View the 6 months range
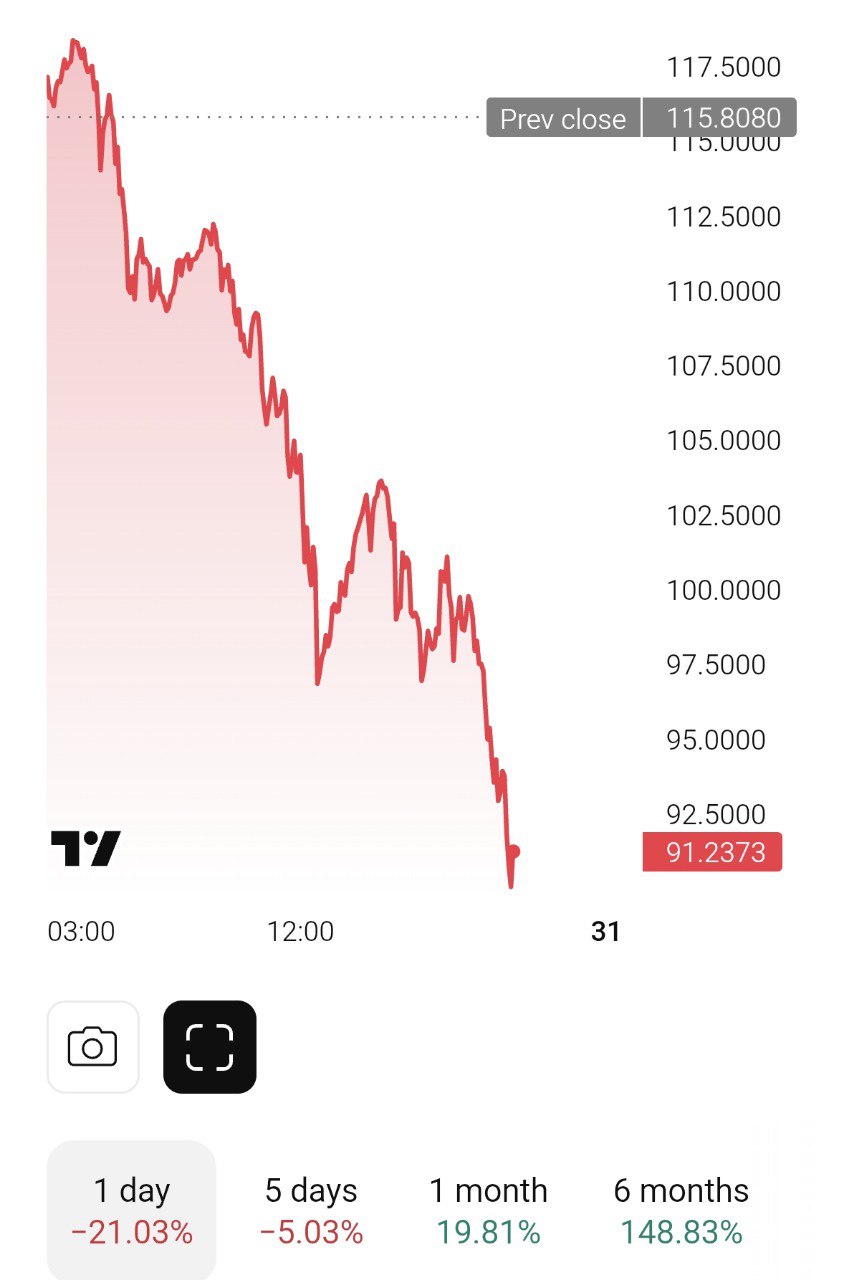 point(681,1210)
